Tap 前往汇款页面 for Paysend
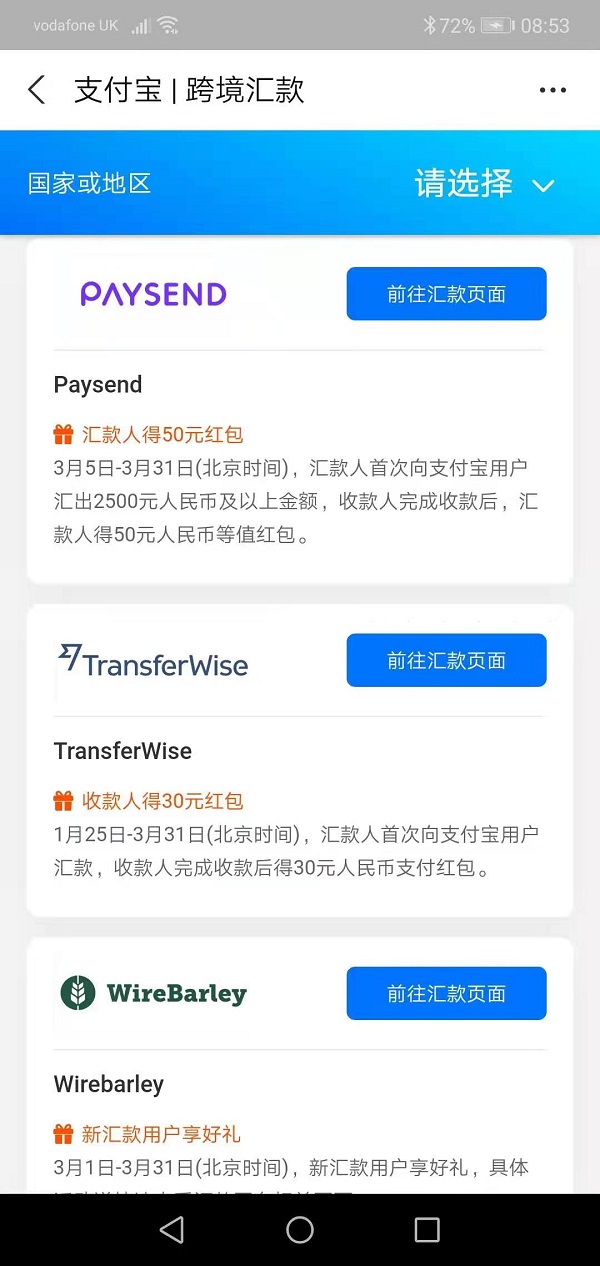 (x=446, y=294)
